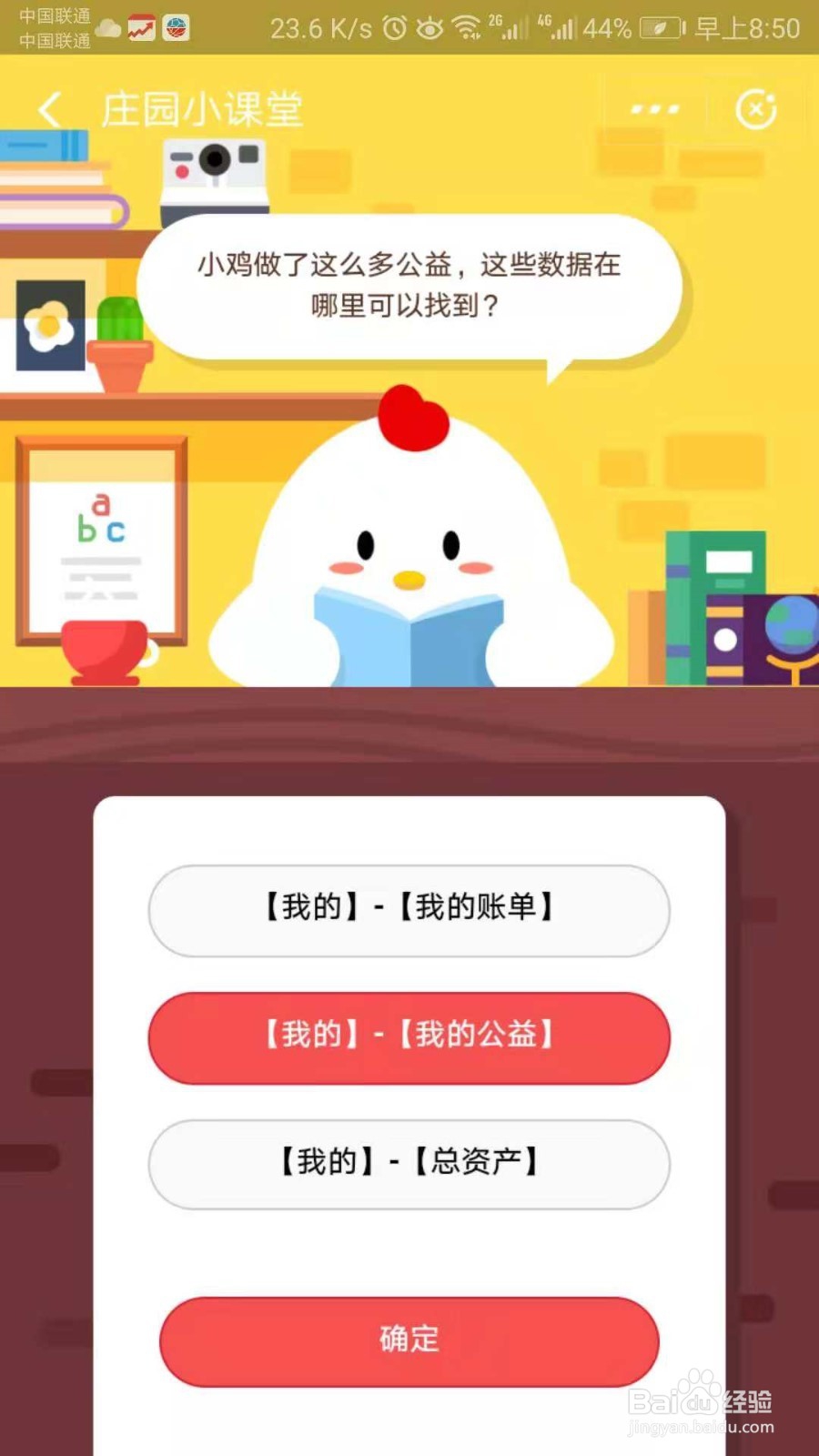This screenshot has height=1456, width=819.
Task: Open the weather cloud icon in notification area
Action: 109,28
